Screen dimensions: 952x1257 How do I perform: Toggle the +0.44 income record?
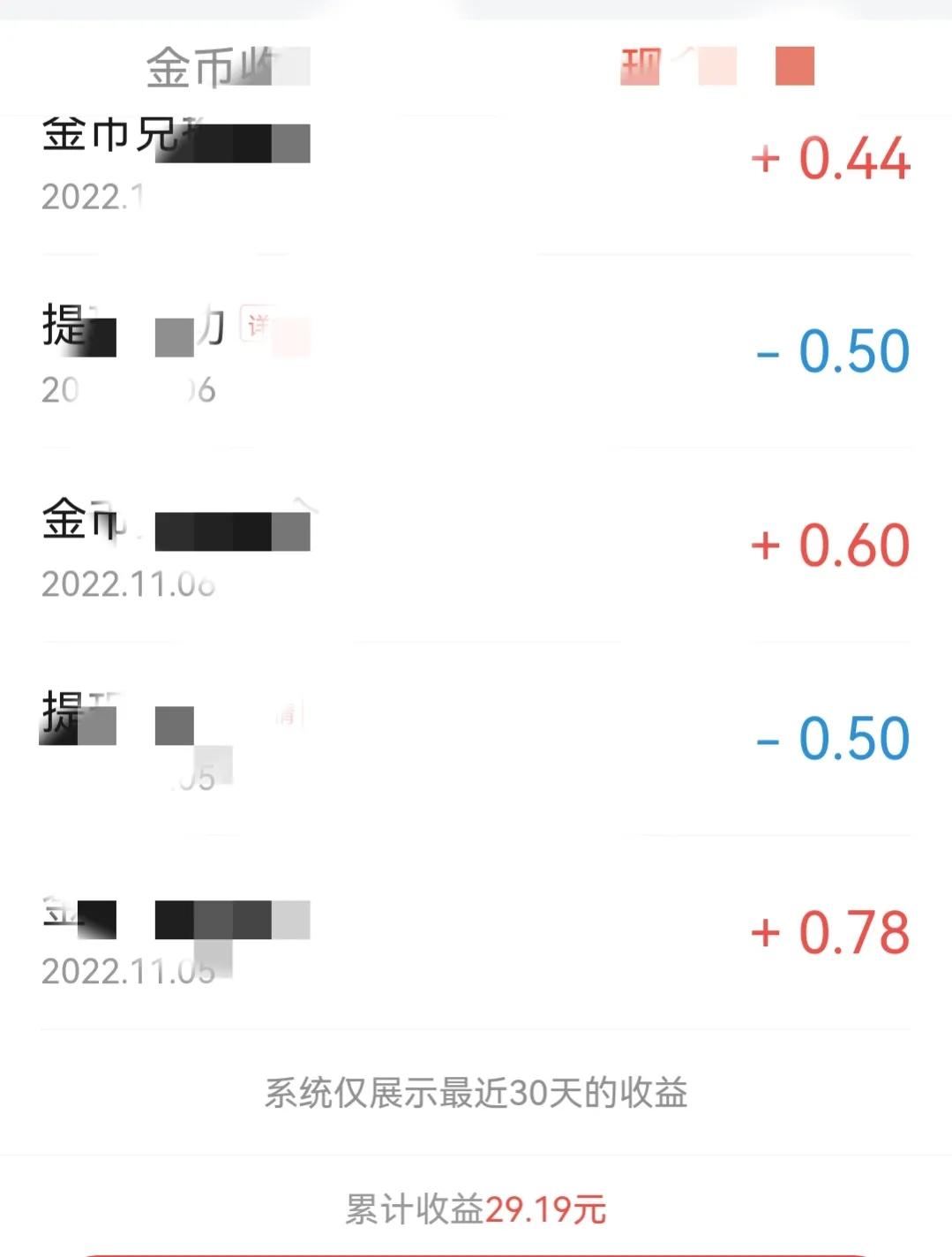click(829, 161)
